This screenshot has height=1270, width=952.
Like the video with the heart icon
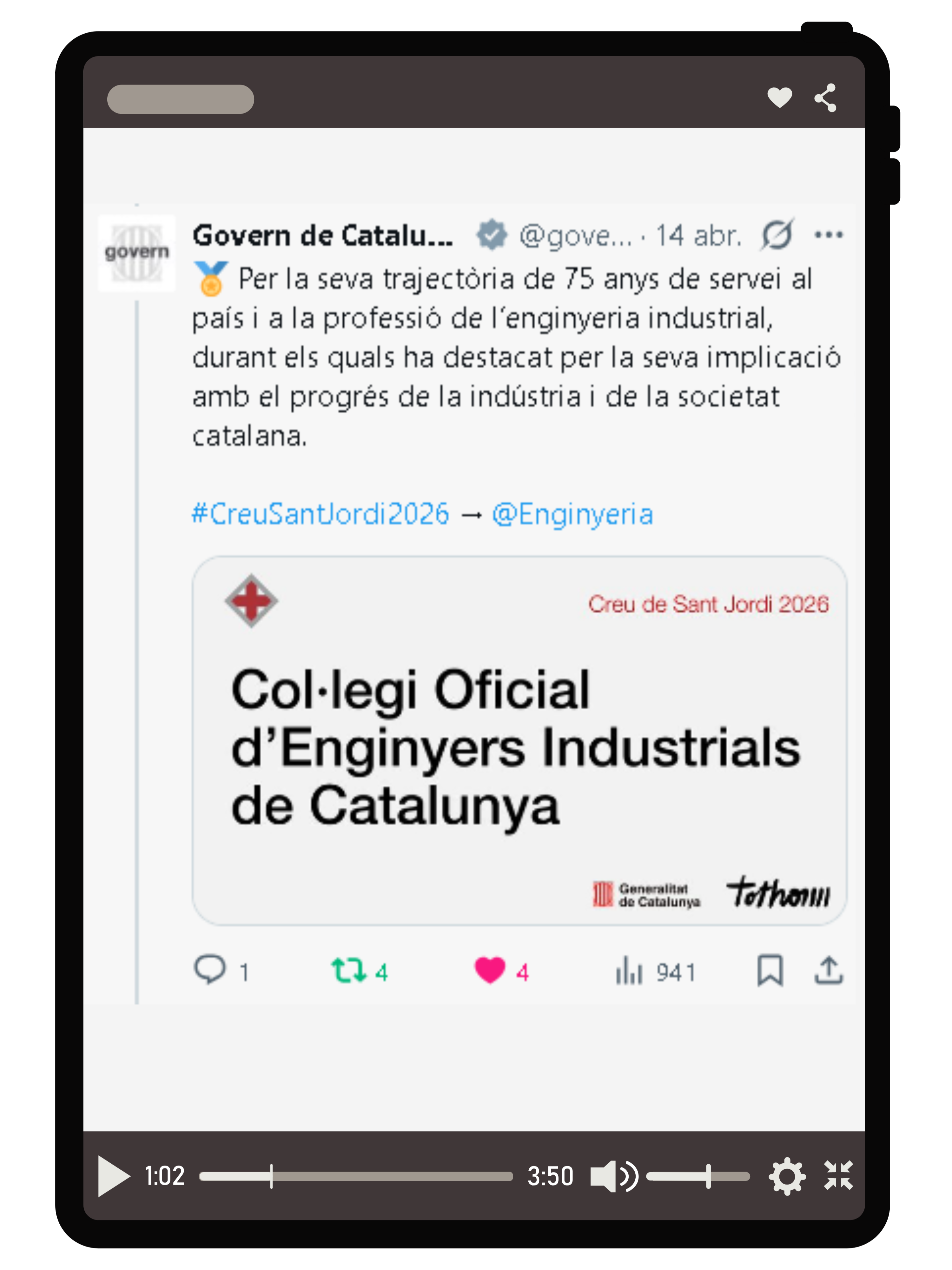pyautogui.click(x=779, y=97)
